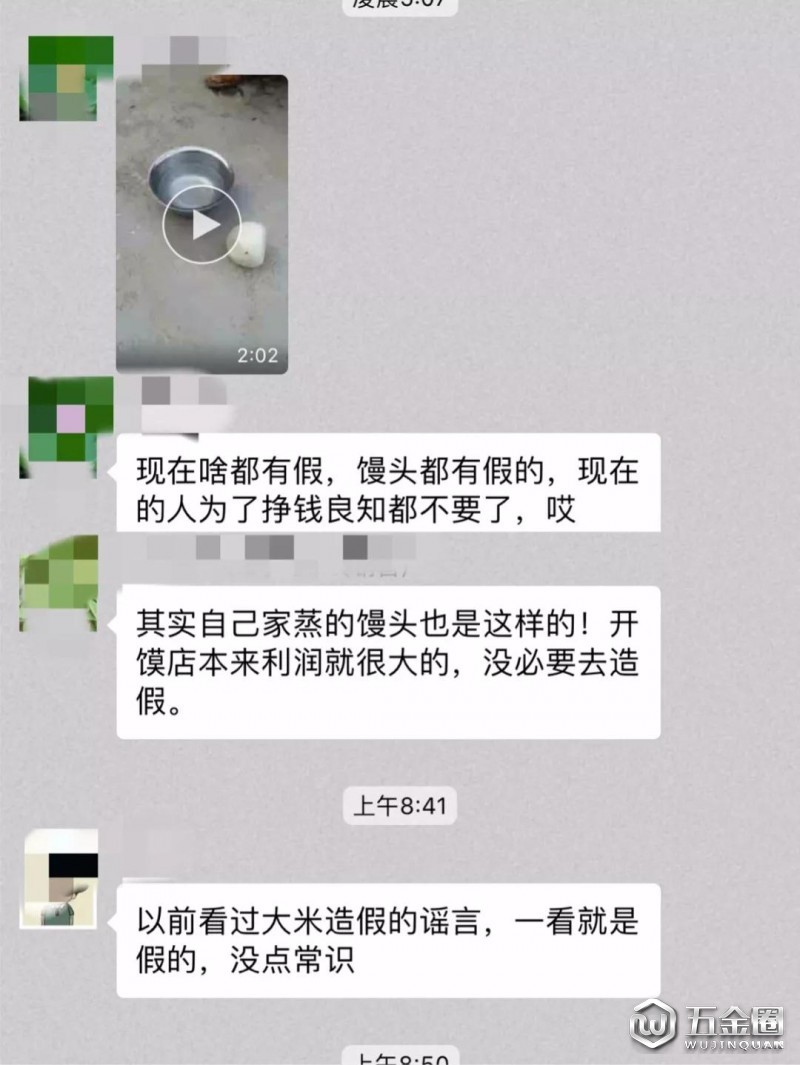The height and width of the screenshot is (1065, 800).
Task: Play the 2:02 video message
Action: (202, 225)
